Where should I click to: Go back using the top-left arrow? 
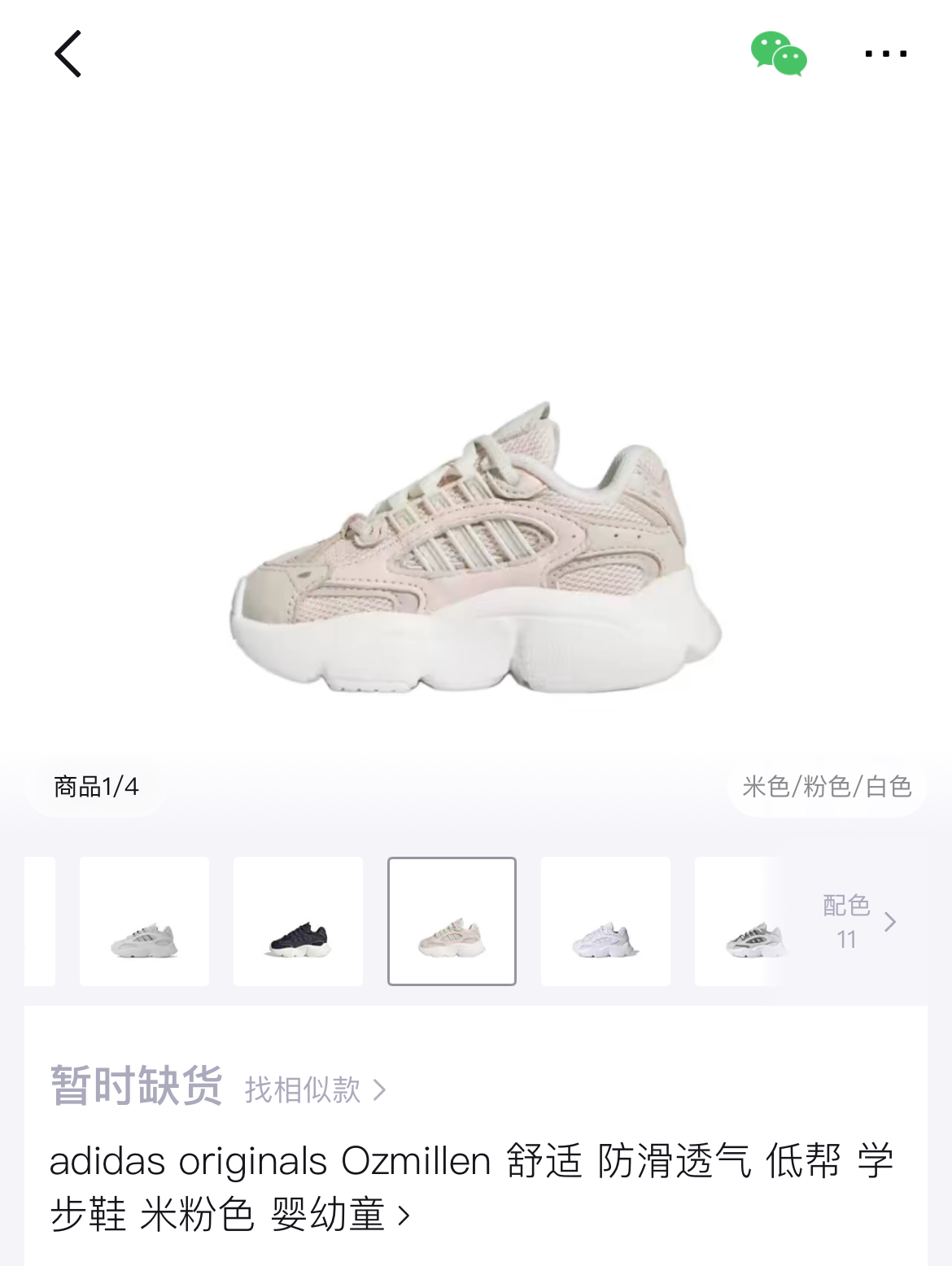[x=68, y=54]
